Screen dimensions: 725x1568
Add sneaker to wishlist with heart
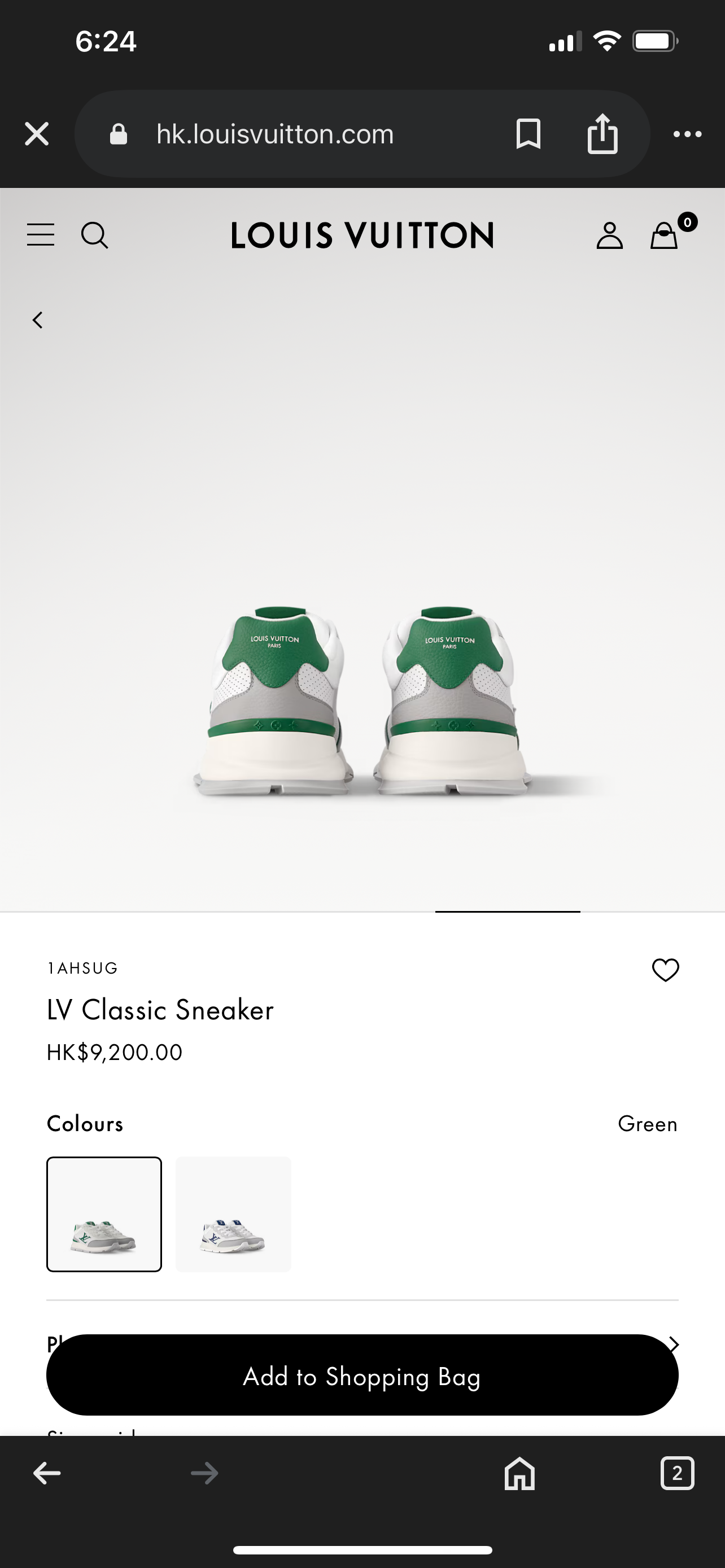(x=665, y=970)
